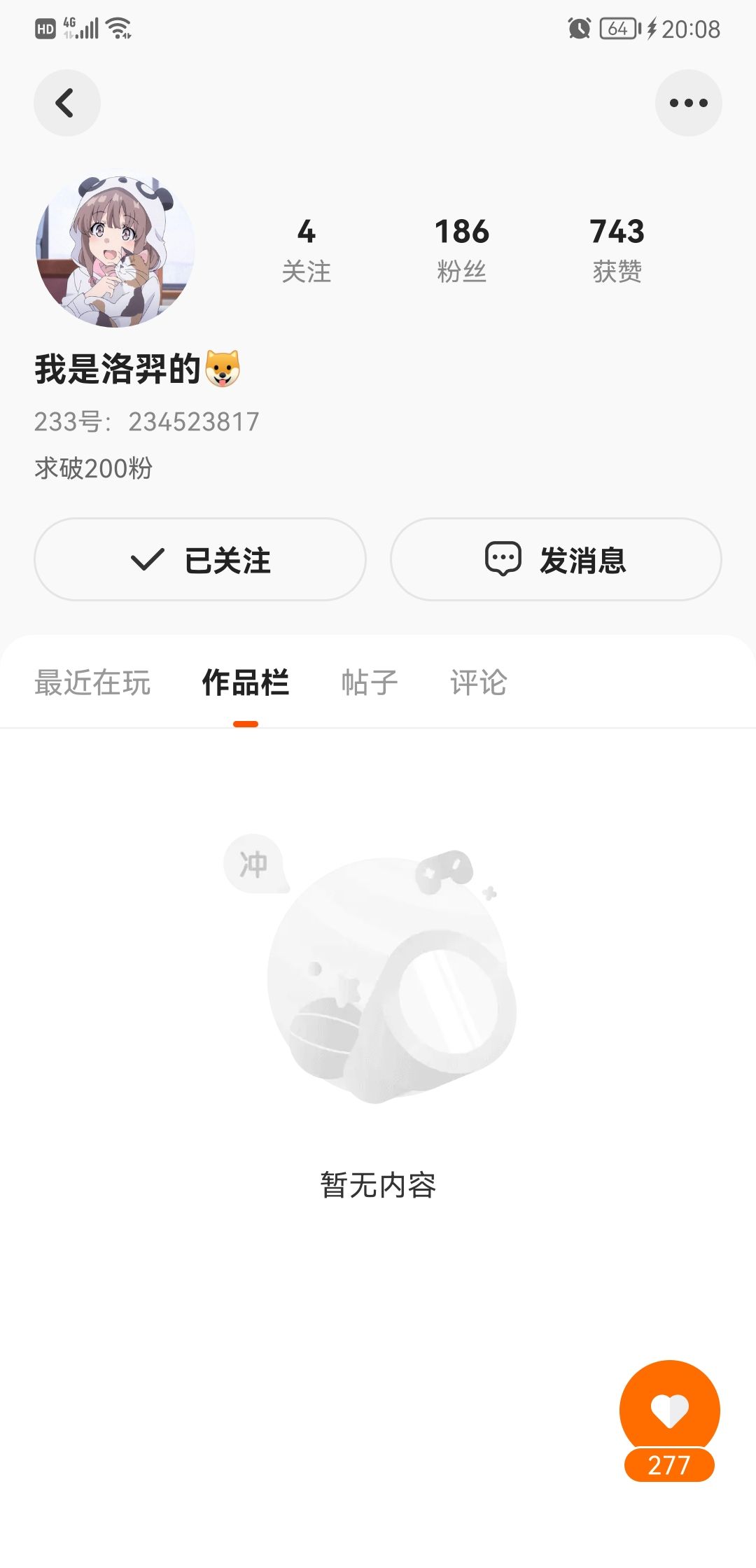This screenshot has width=756, height=1568.
Task: Tap the 已关注 button to unfollow
Action: pos(200,559)
